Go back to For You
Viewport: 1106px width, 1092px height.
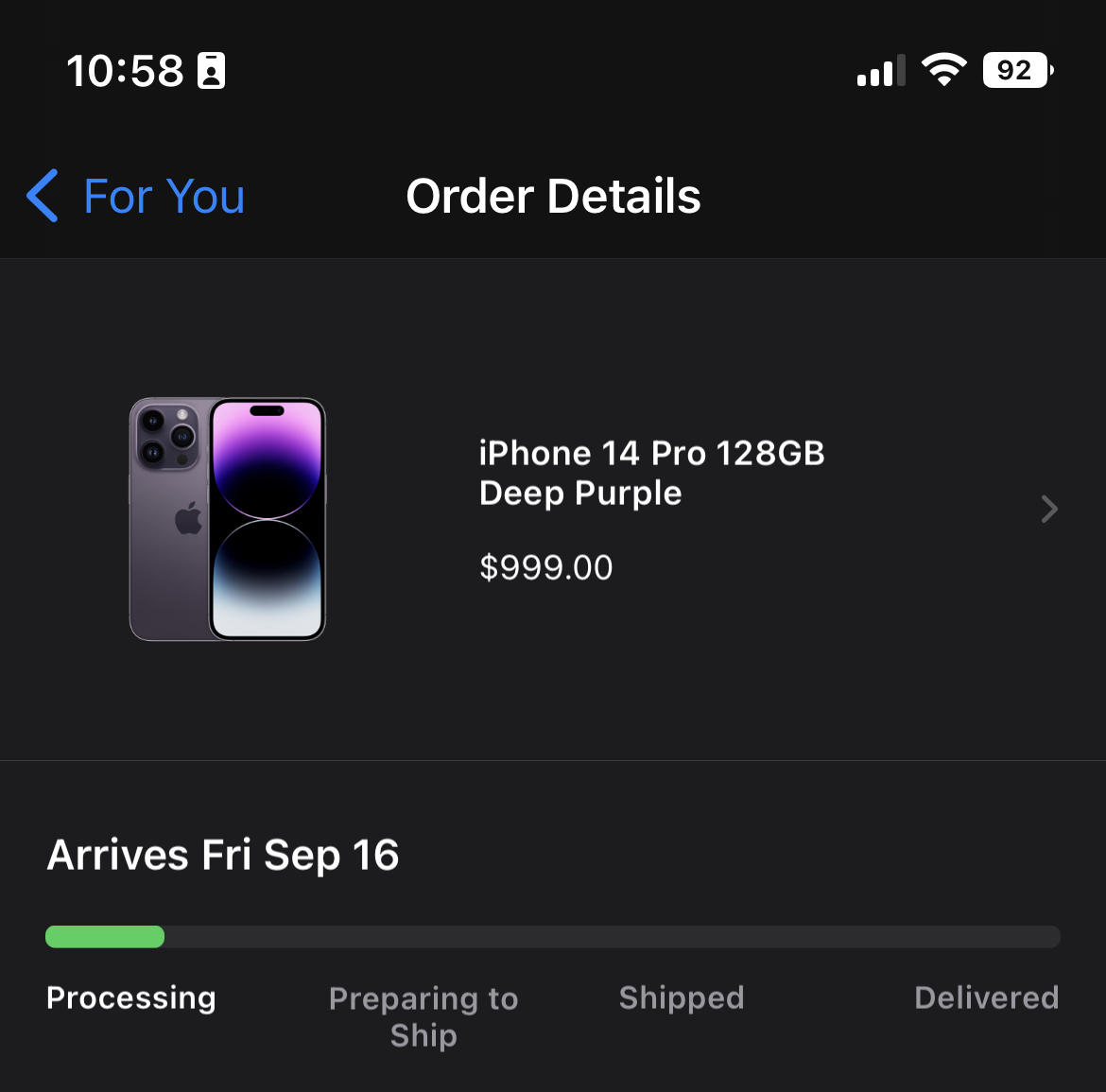(x=137, y=197)
